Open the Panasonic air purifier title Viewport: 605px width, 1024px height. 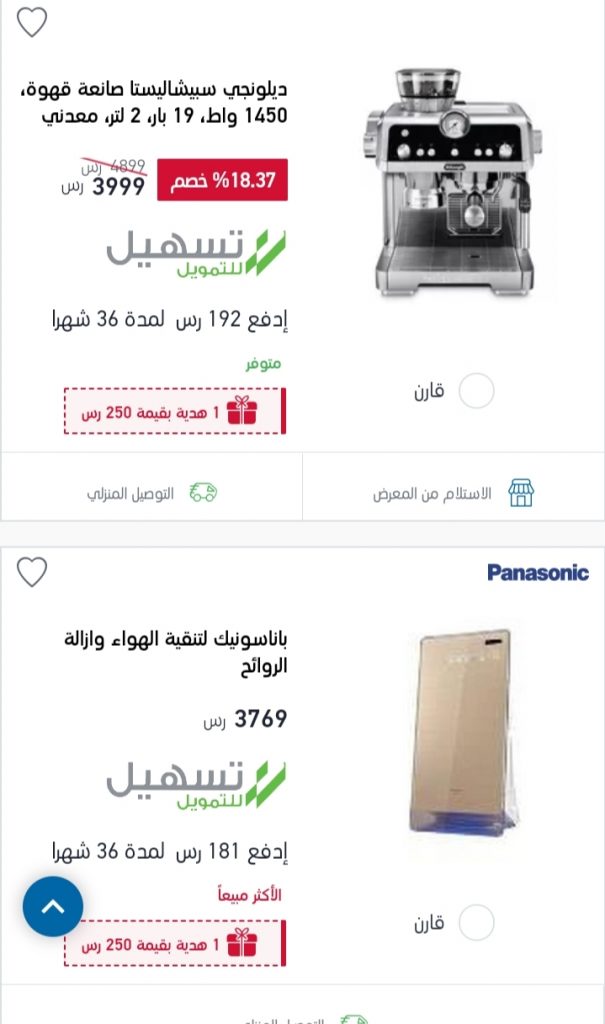coord(175,652)
